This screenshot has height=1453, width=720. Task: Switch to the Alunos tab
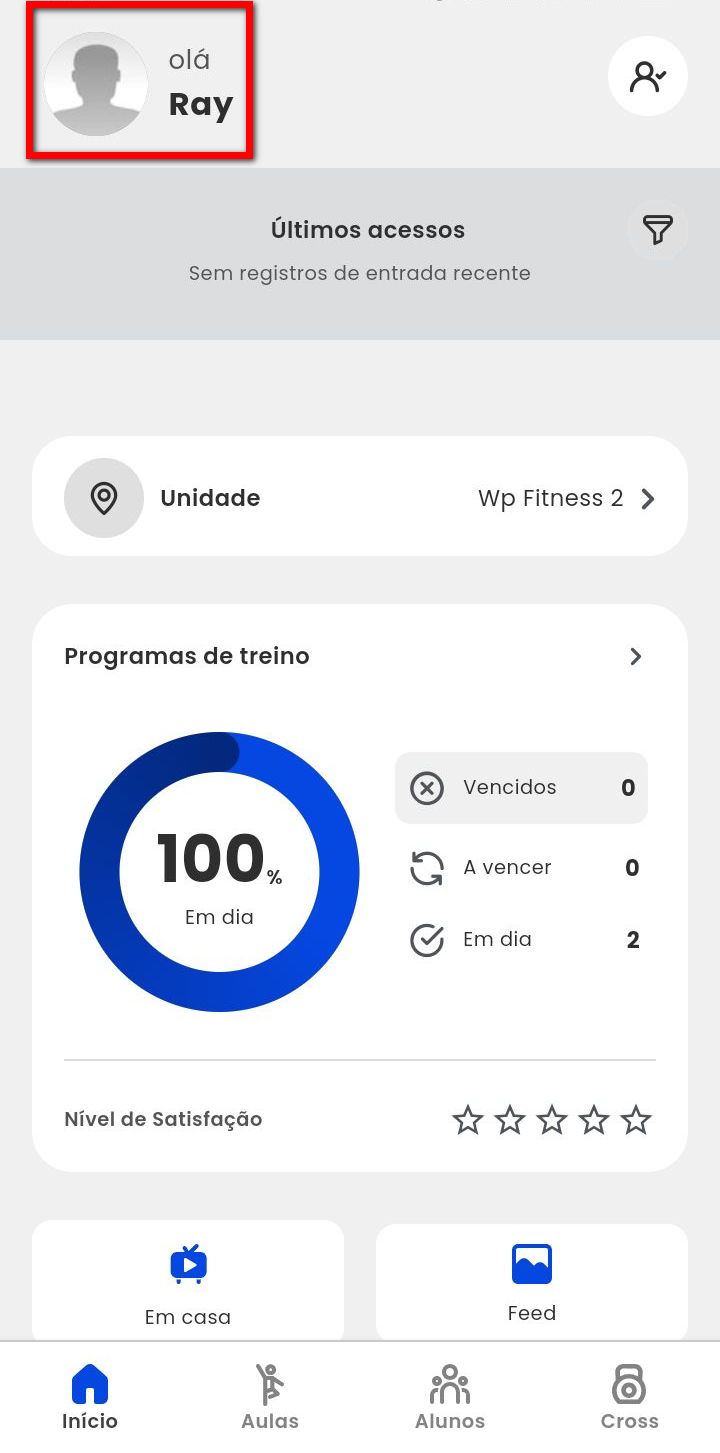click(450, 1397)
